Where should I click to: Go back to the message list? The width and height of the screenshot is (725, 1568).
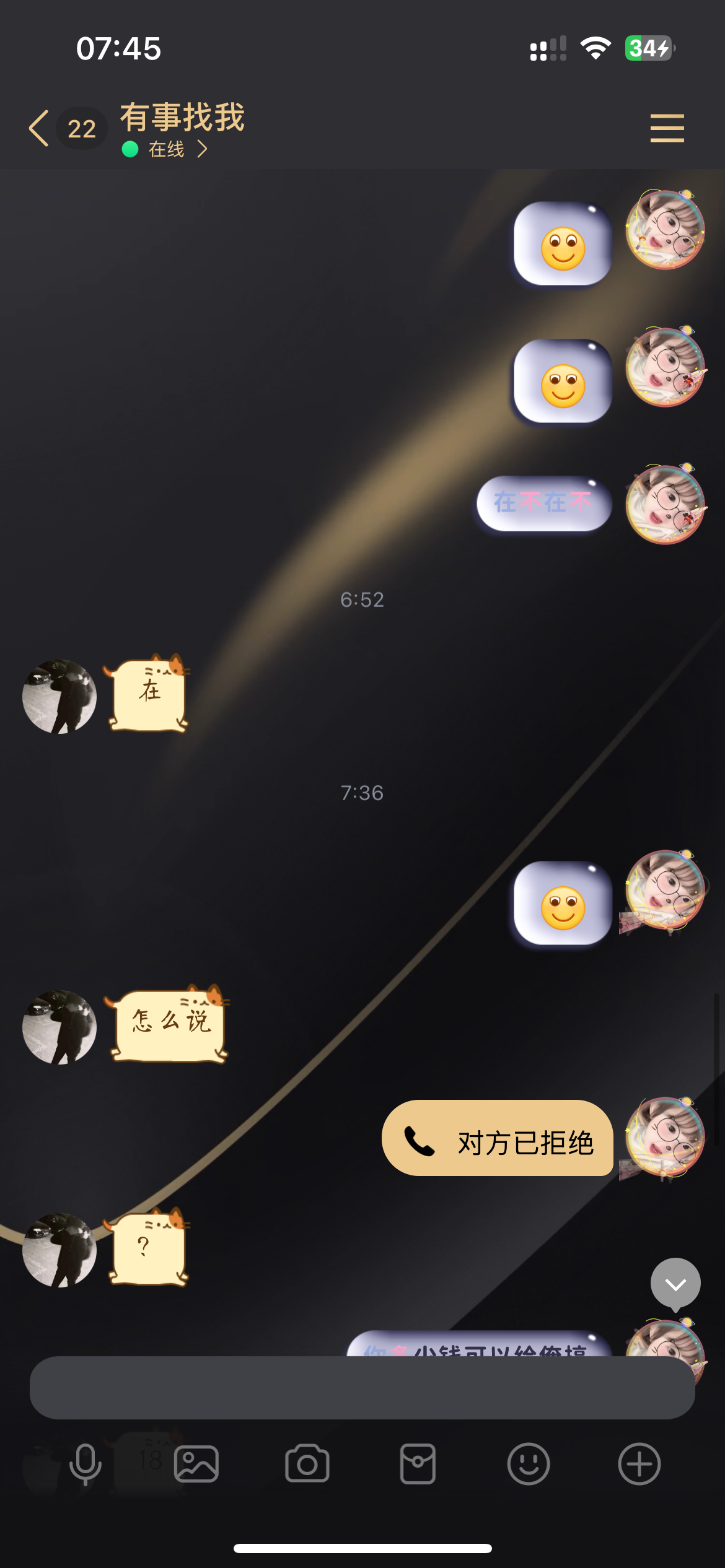pos(39,128)
